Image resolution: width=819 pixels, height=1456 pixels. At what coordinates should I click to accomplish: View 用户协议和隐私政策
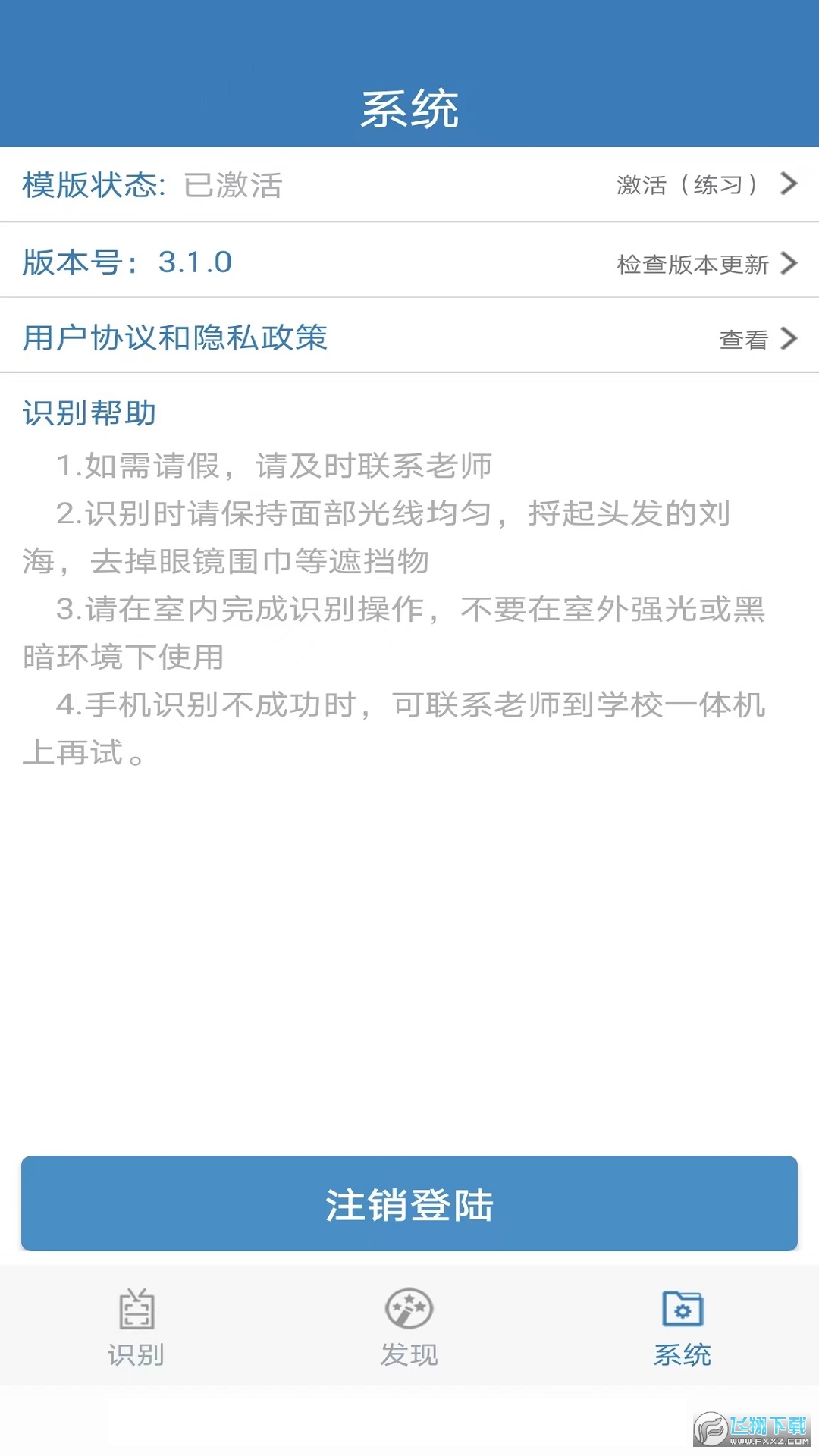pyautogui.click(x=757, y=338)
